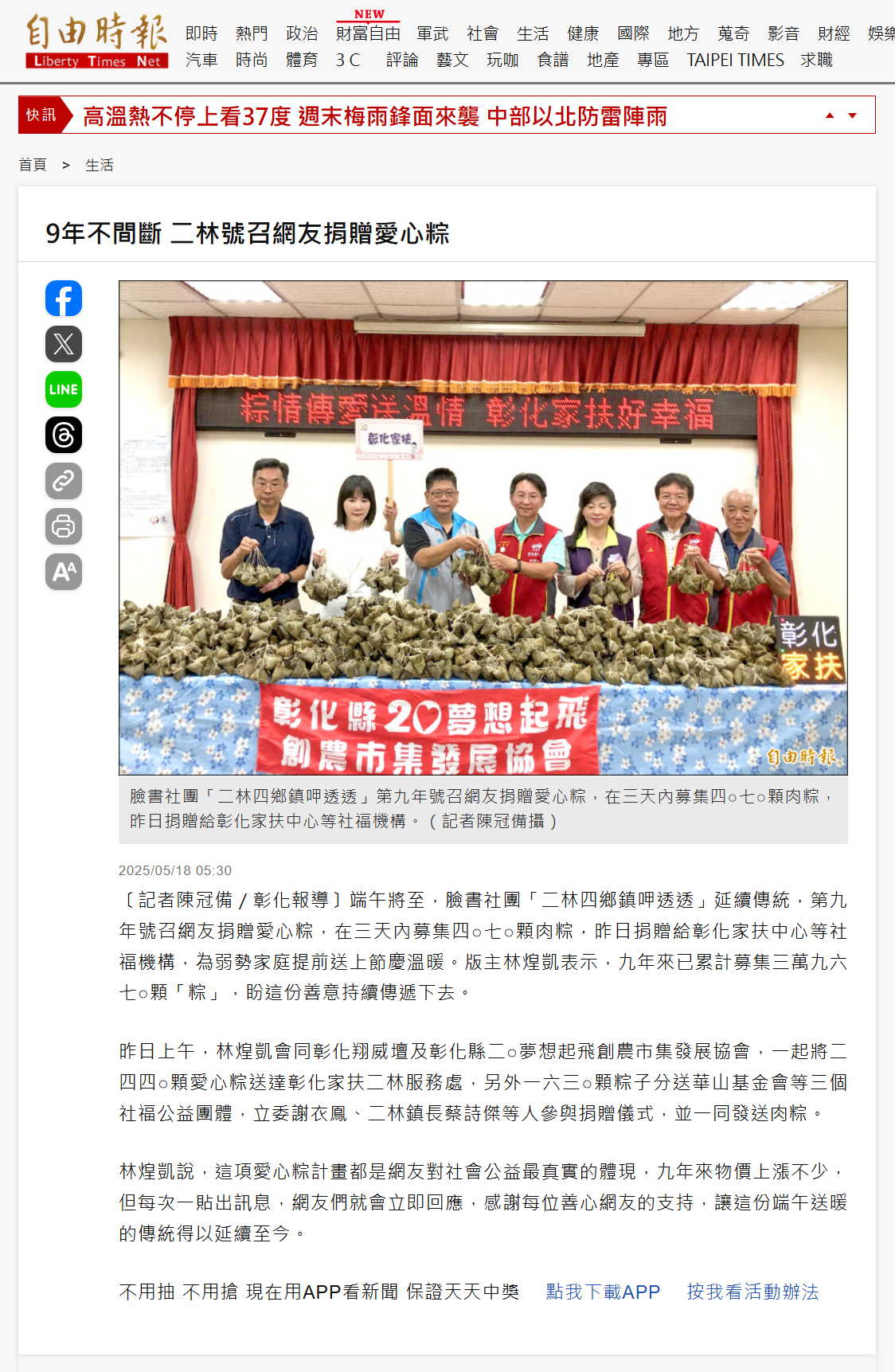Open the 財富自由 section
The height and width of the screenshot is (1372, 895).
pos(368,33)
